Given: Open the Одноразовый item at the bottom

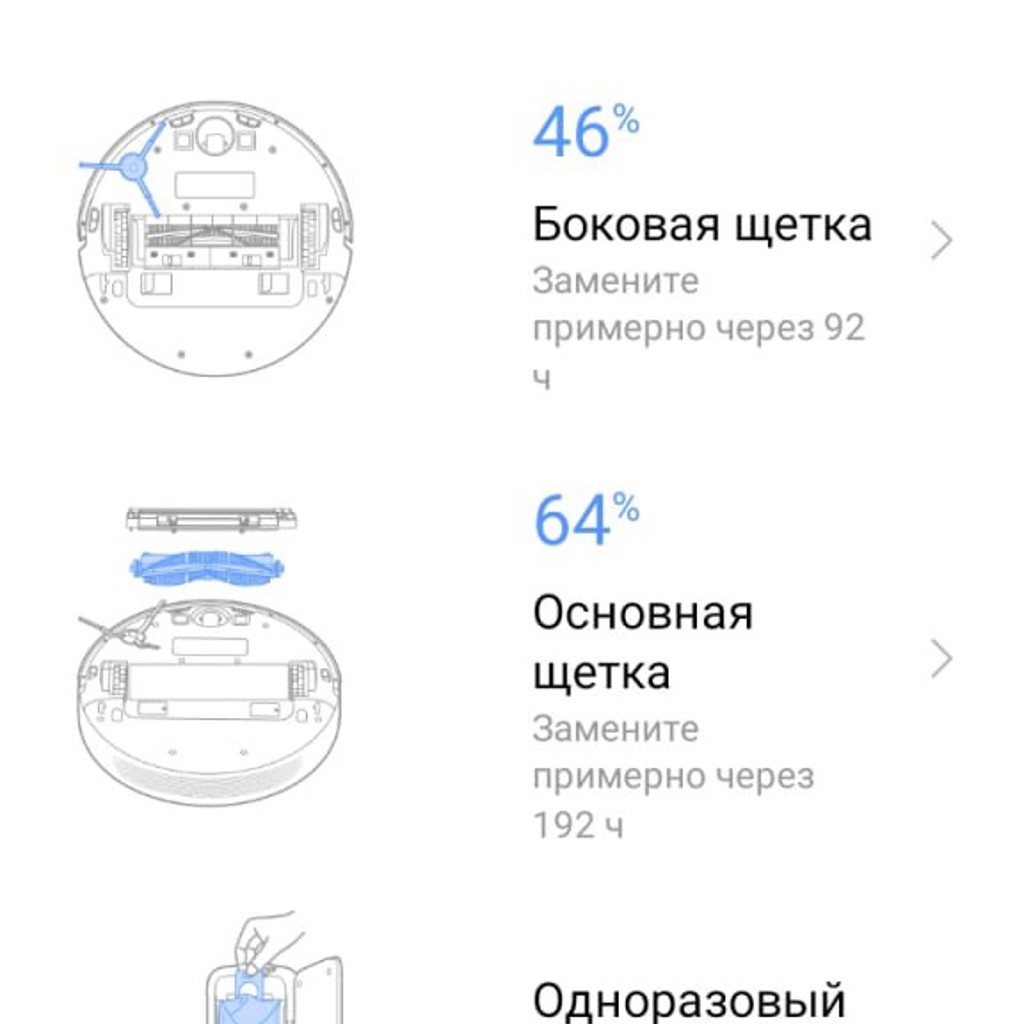Looking at the screenshot, I should (512, 967).
